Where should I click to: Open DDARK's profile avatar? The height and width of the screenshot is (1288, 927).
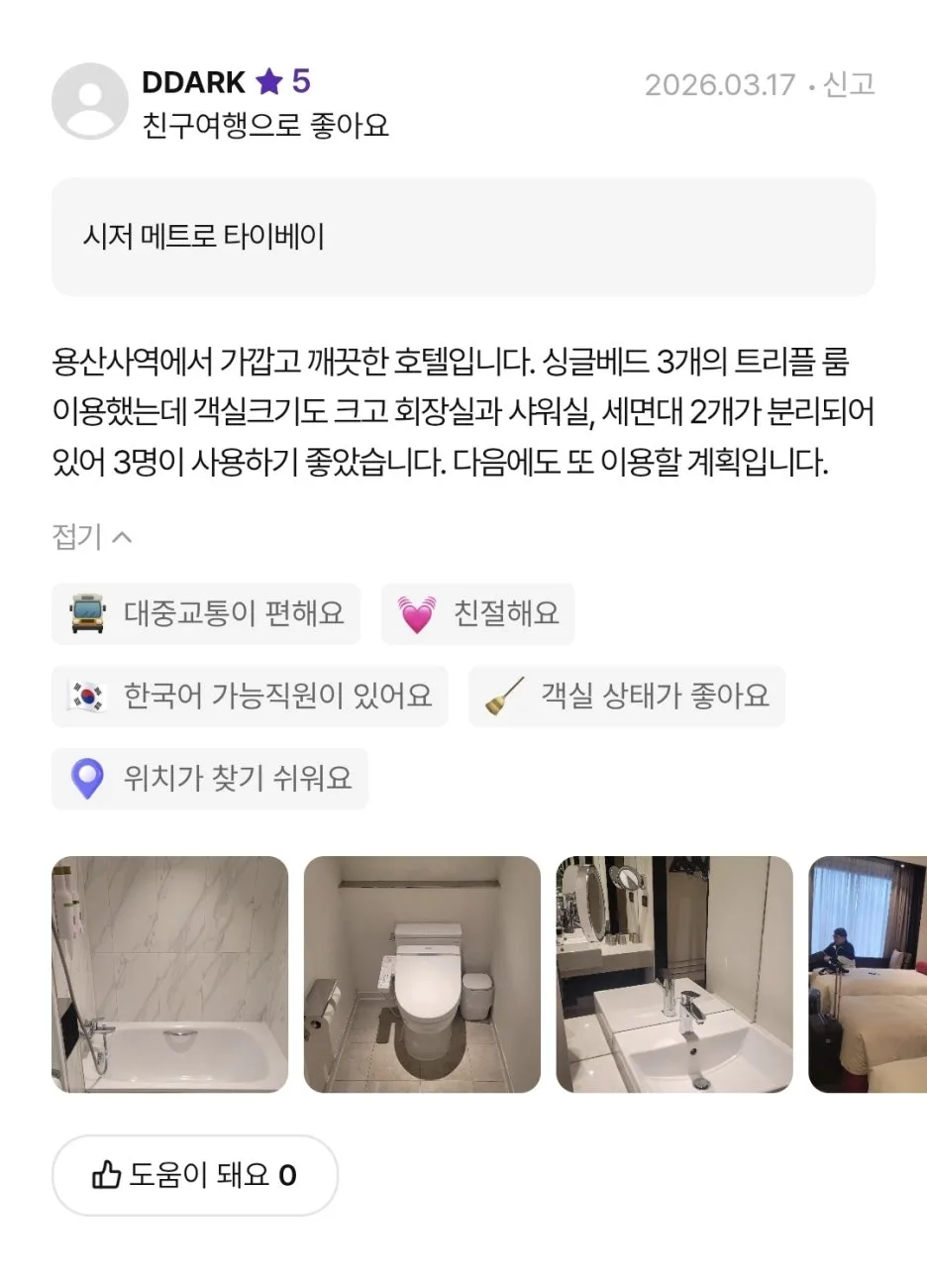(90, 101)
